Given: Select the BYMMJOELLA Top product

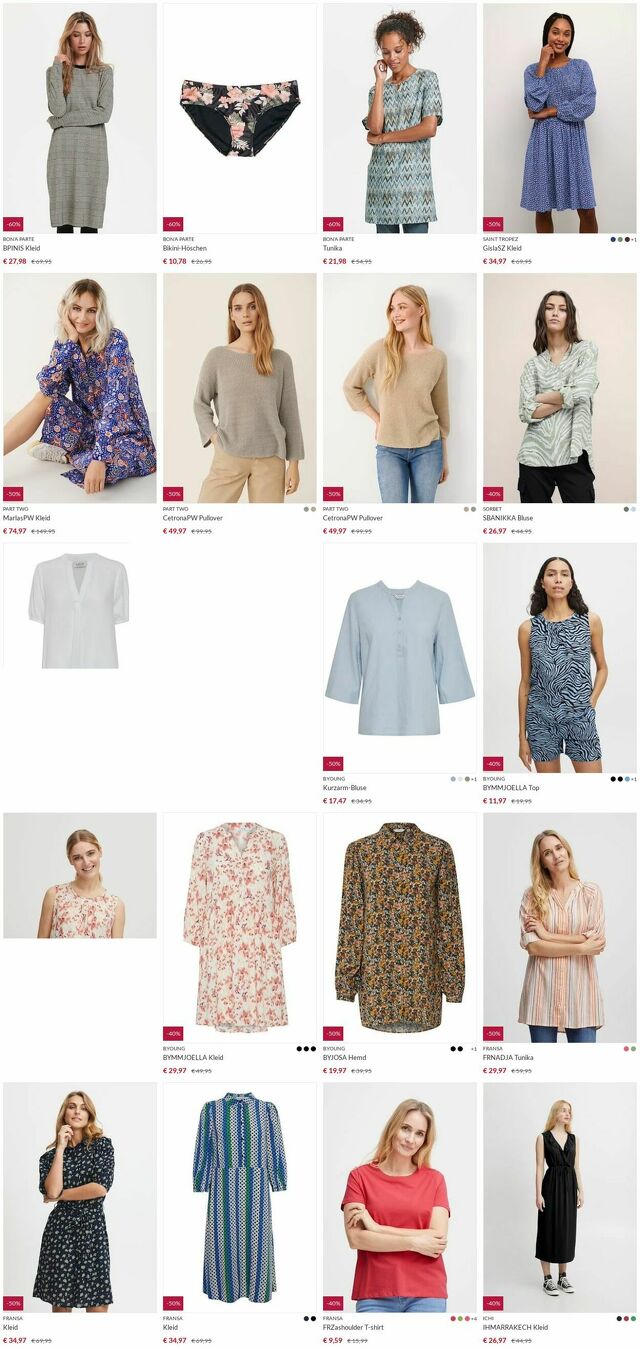Looking at the screenshot, I should click(x=560, y=658).
